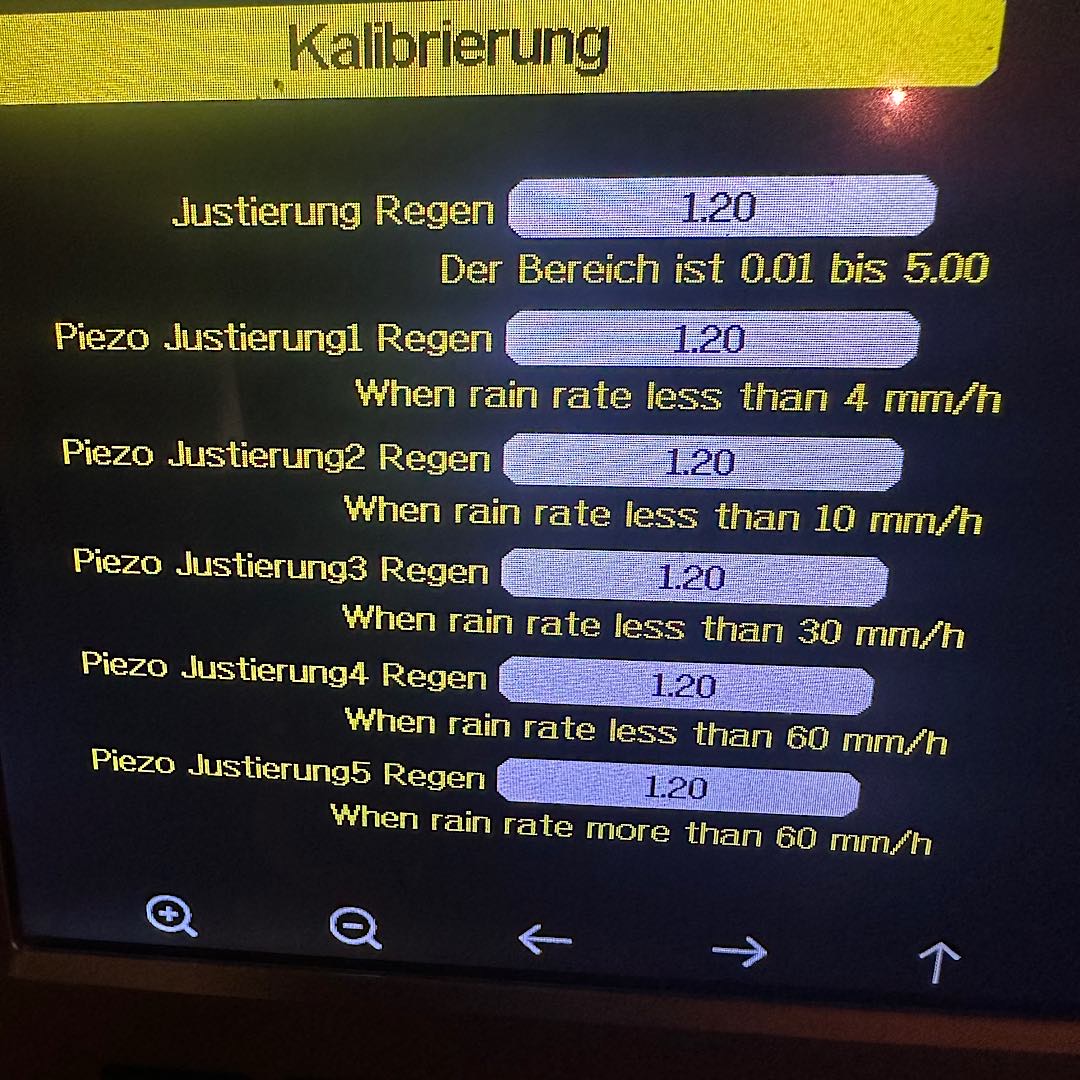This screenshot has width=1080, height=1080.
Task: Edit the Piezo Justierung4 Regen value
Action: tap(685, 686)
